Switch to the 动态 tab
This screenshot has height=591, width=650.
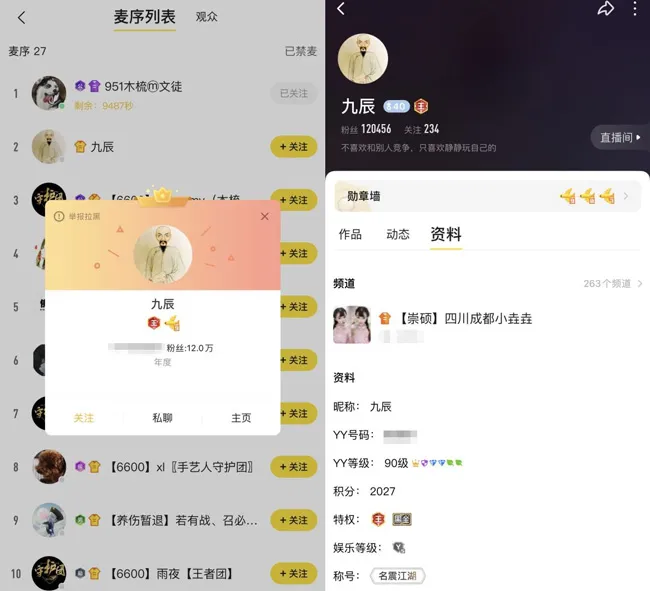pyautogui.click(x=398, y=234)
